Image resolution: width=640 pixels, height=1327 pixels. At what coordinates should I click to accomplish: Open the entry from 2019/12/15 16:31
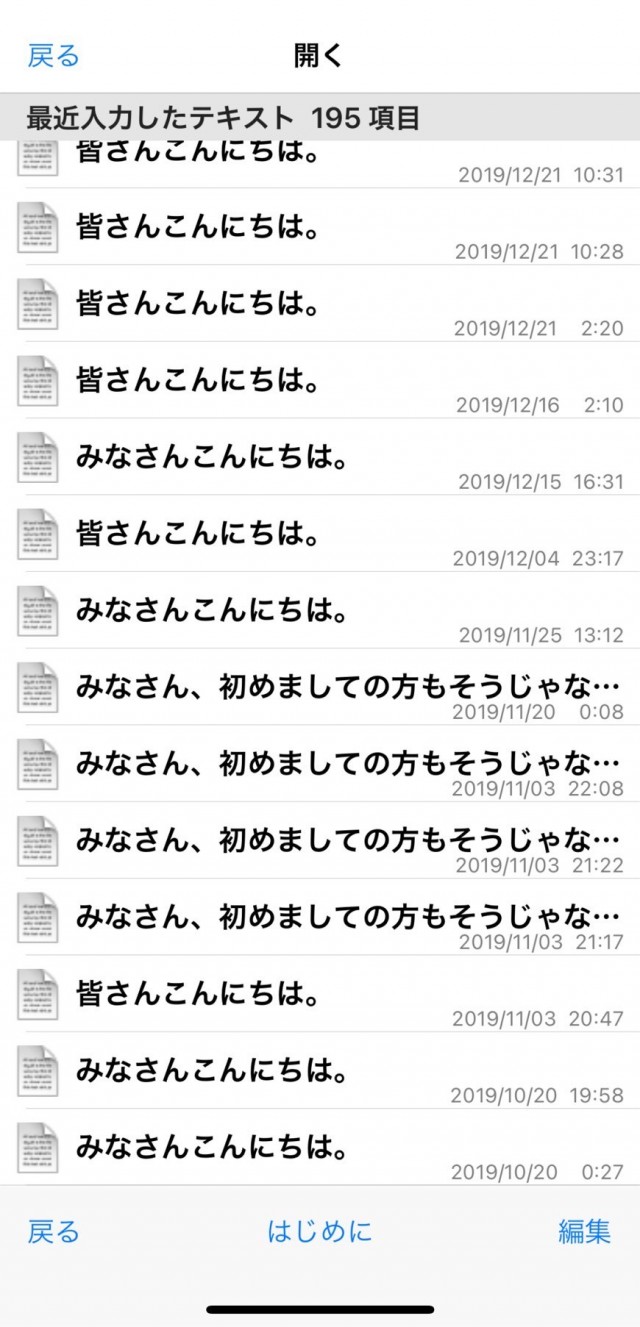point(320,459)
